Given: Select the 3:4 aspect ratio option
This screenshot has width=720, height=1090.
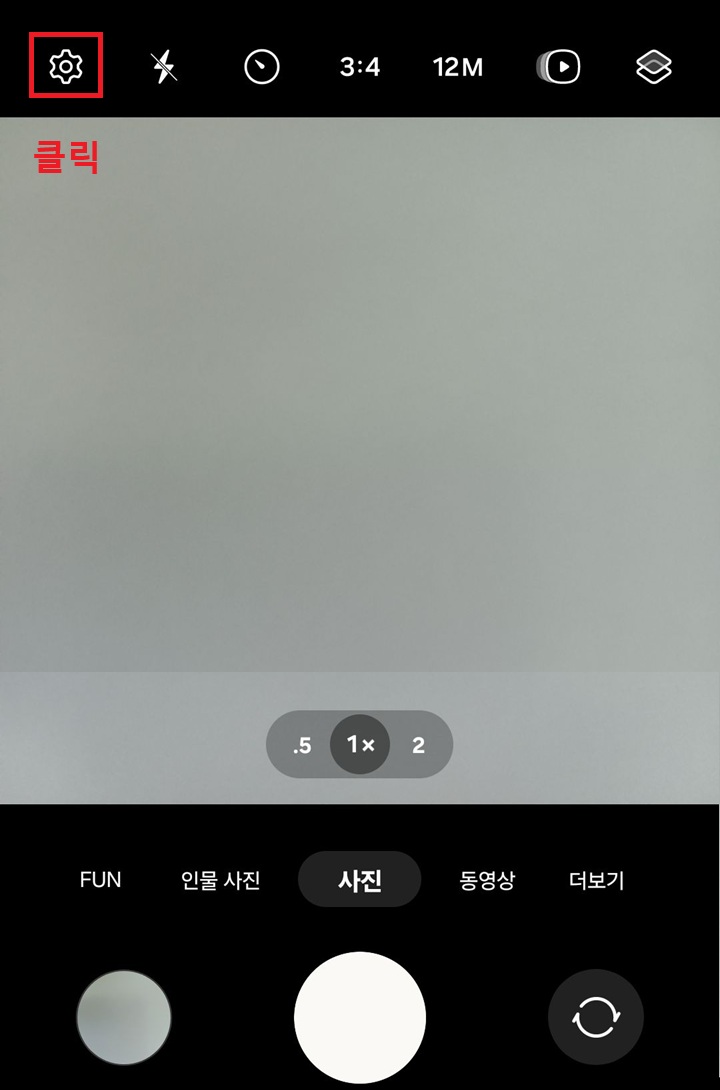Looking at the screenshot, I should pyautogui.click(x=360, y=66).
